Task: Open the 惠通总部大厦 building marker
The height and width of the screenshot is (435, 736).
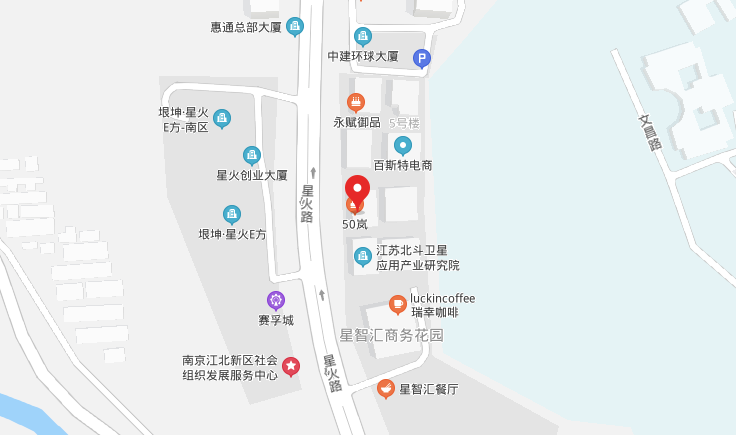Action: click(295, 26)
